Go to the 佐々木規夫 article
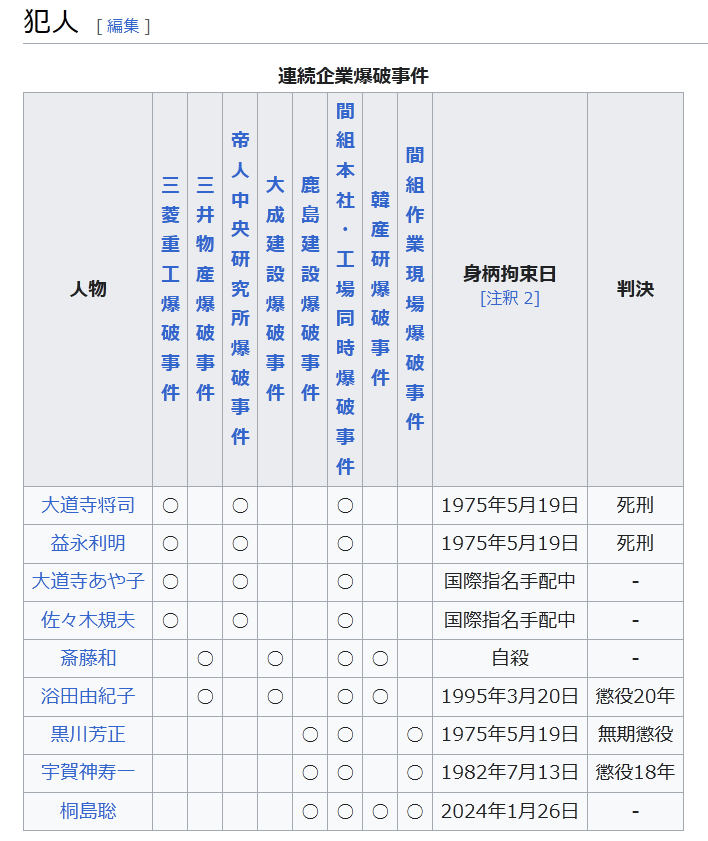The image size is (708, 841). point(88,620)
